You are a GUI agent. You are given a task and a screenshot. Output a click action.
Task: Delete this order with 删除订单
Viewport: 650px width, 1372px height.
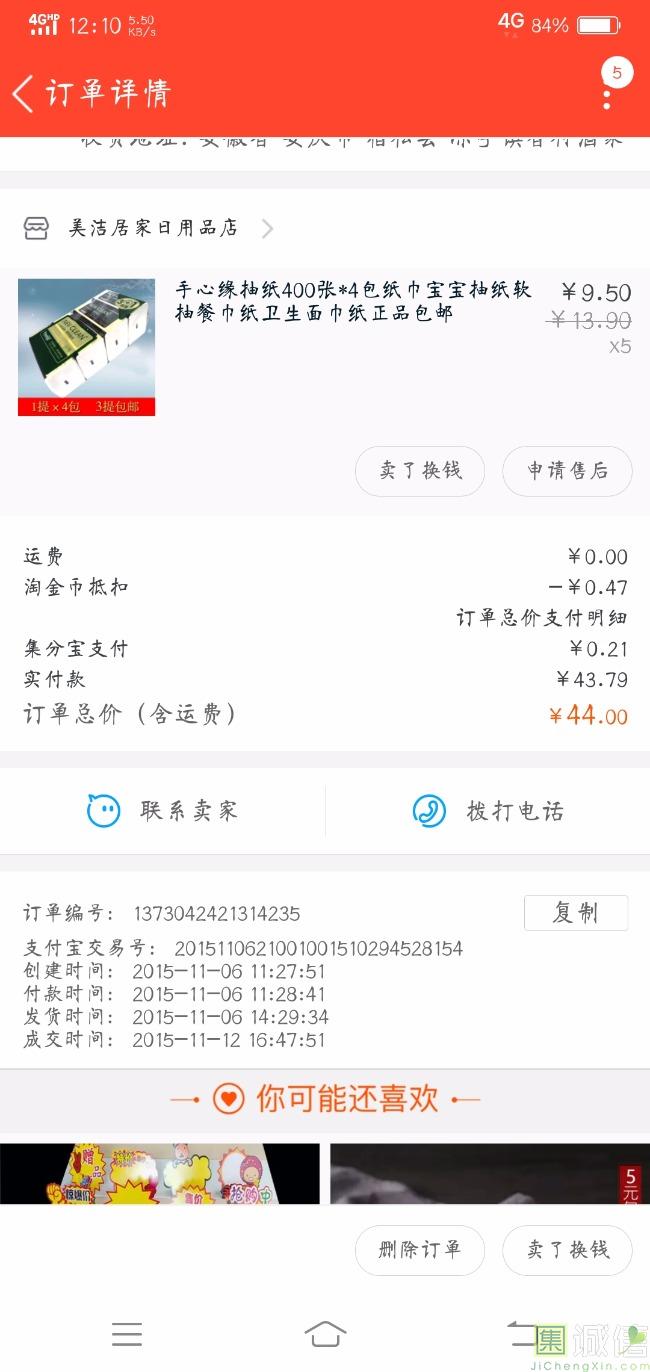[420, 1250]
